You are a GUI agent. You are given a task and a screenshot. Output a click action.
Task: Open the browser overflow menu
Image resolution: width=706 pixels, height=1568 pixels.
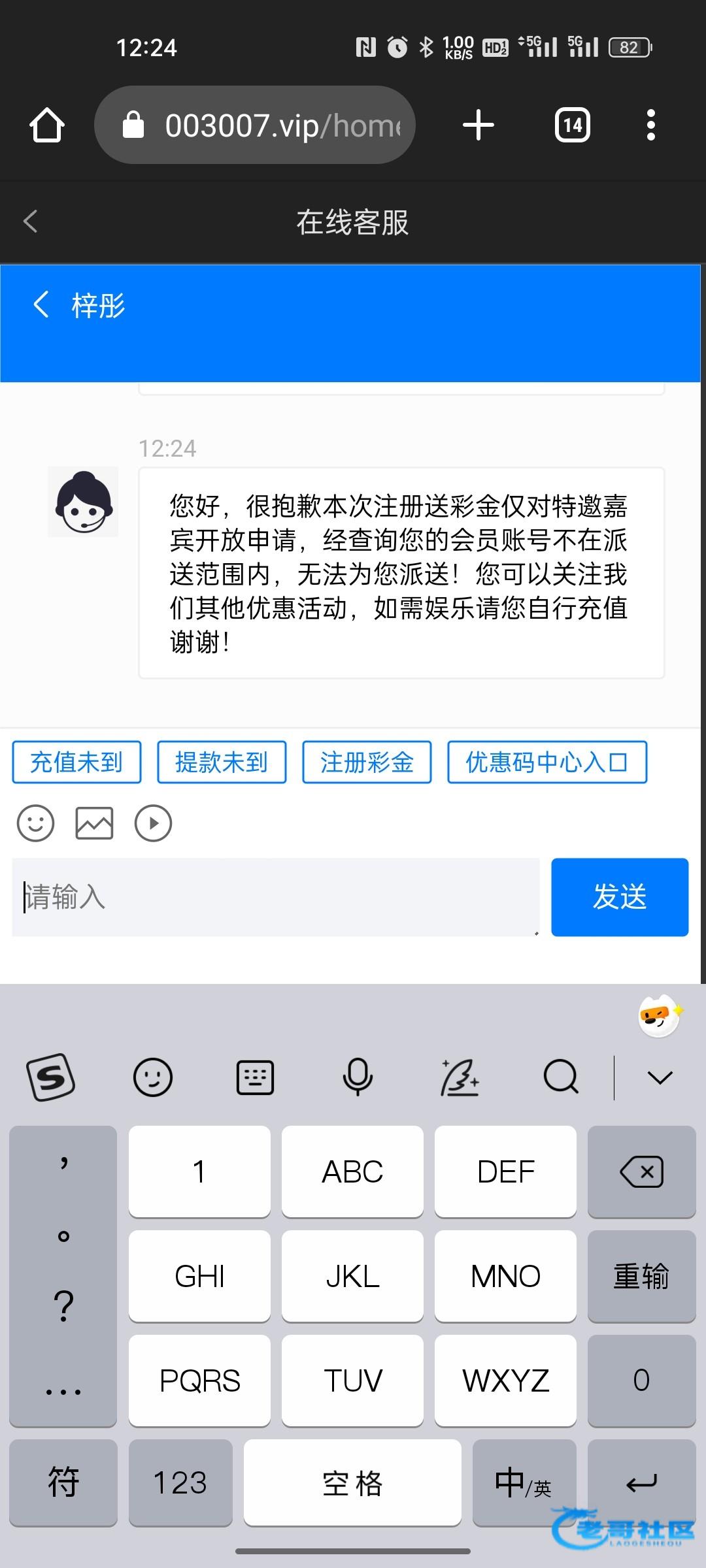click(650, 125)
